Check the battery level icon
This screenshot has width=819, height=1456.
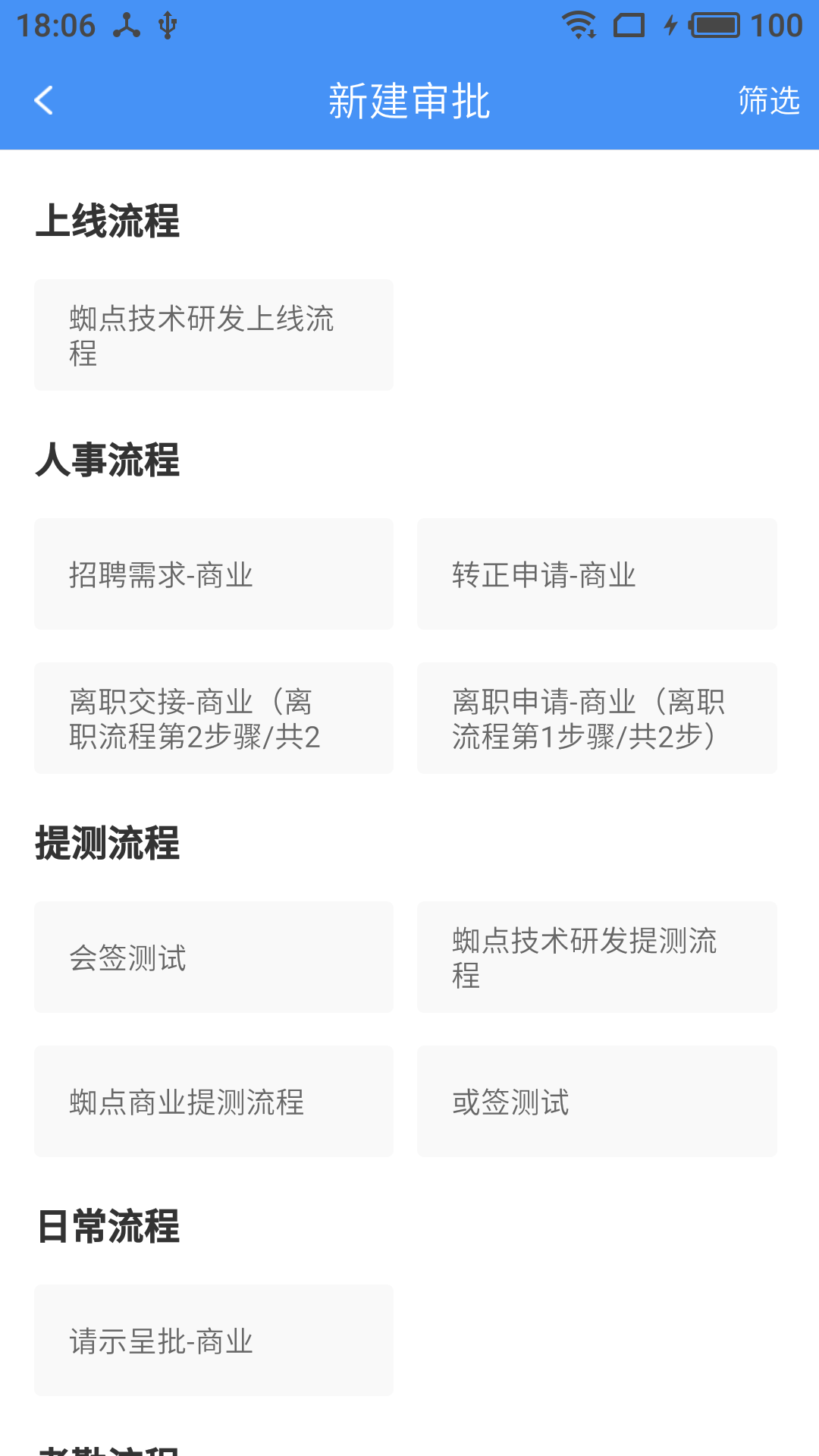715,24
